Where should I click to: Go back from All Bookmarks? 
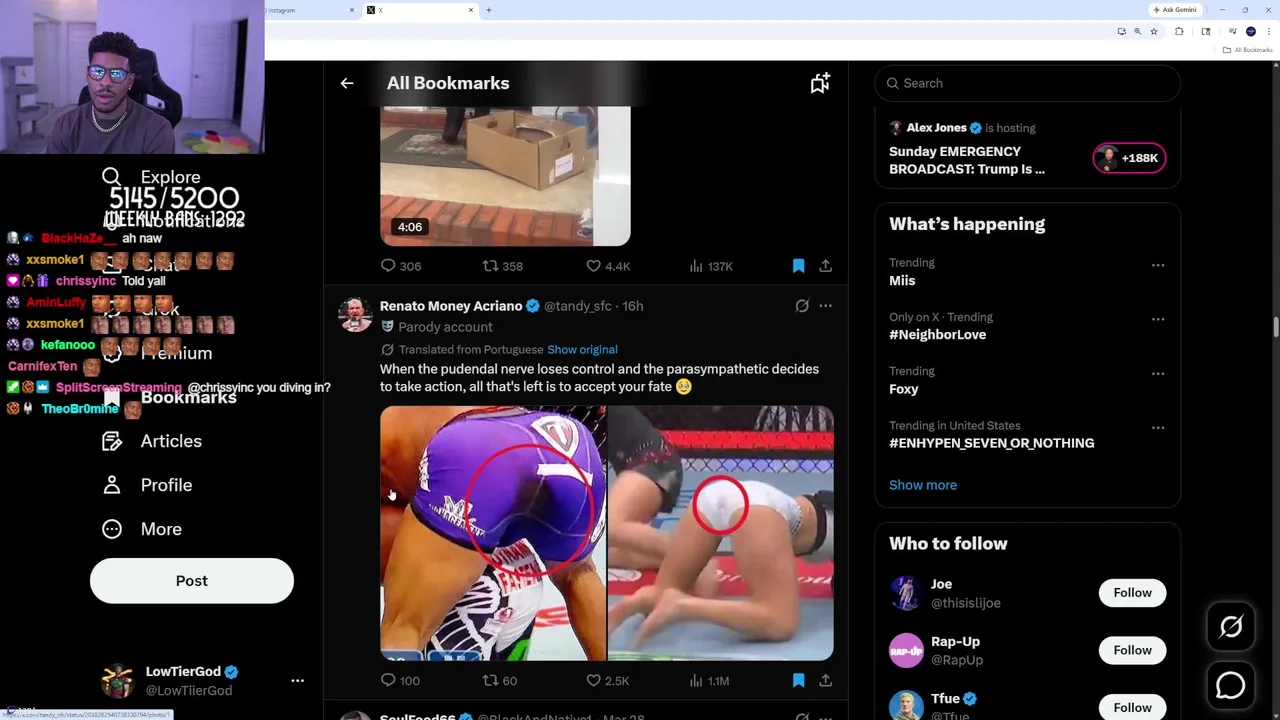(347, 84)
